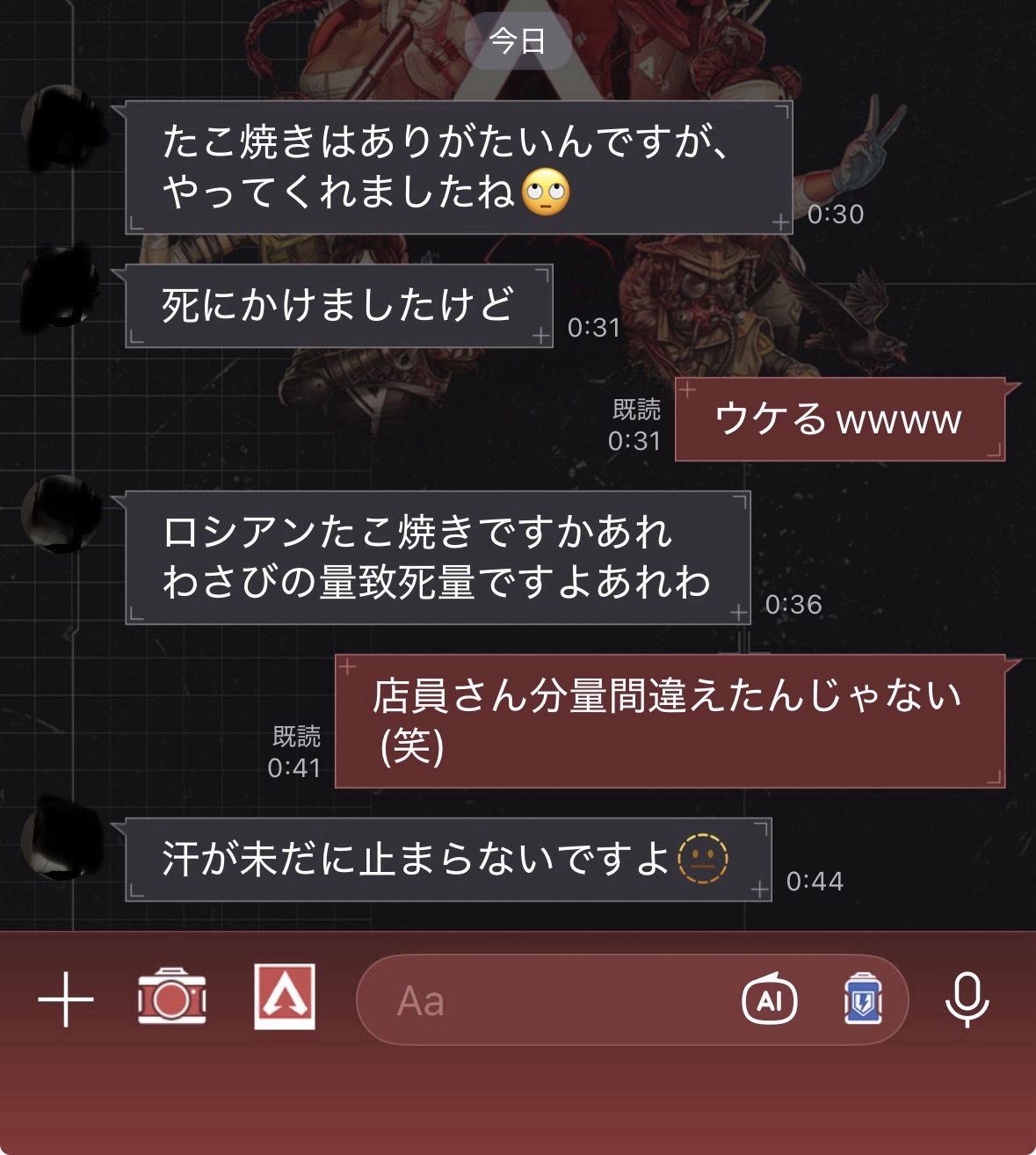Open the photo gallery picker
Image resolution: width=1036 pixels, height=1155 pixels.
click(285, 997)
